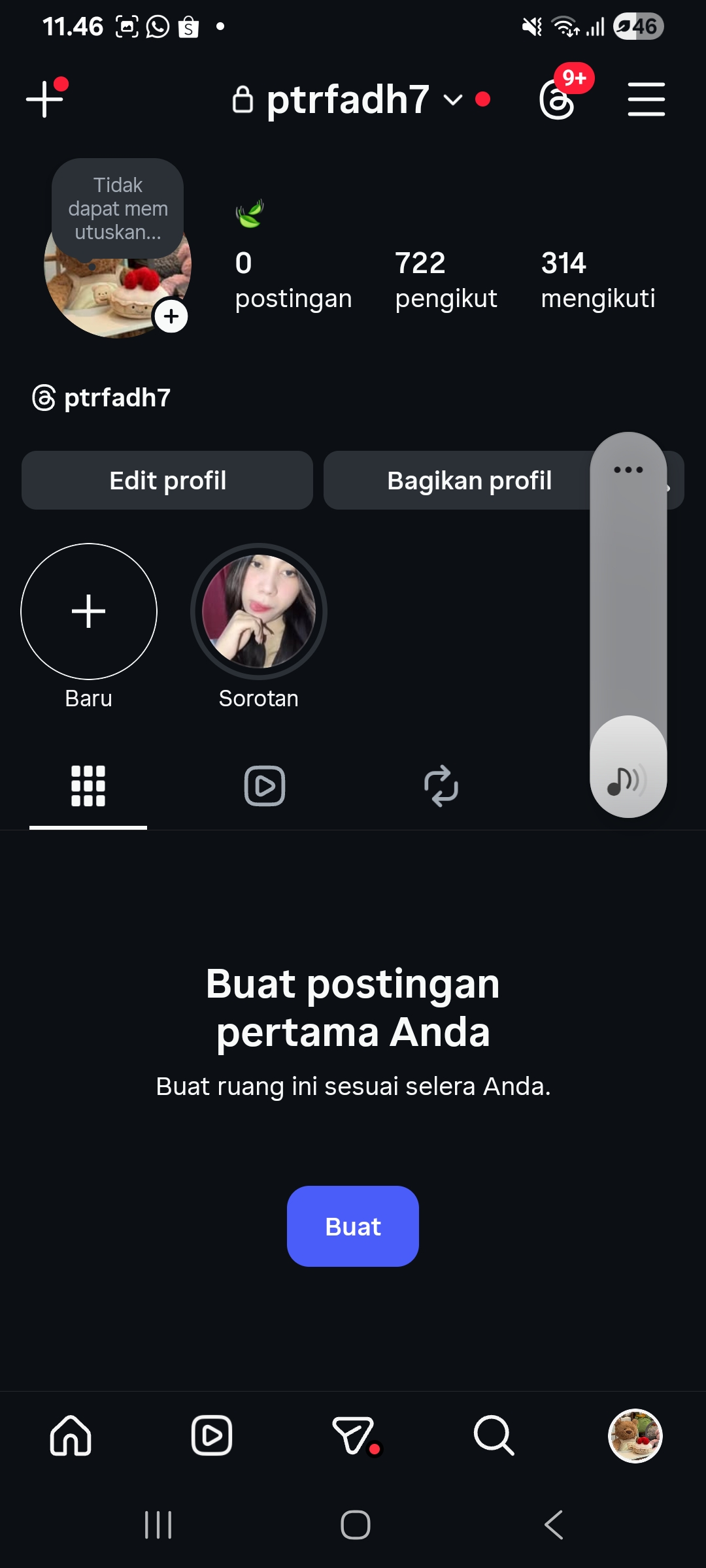View the 722 pengikut list
Screen dimensions: 706x1568
pos(446,280)
